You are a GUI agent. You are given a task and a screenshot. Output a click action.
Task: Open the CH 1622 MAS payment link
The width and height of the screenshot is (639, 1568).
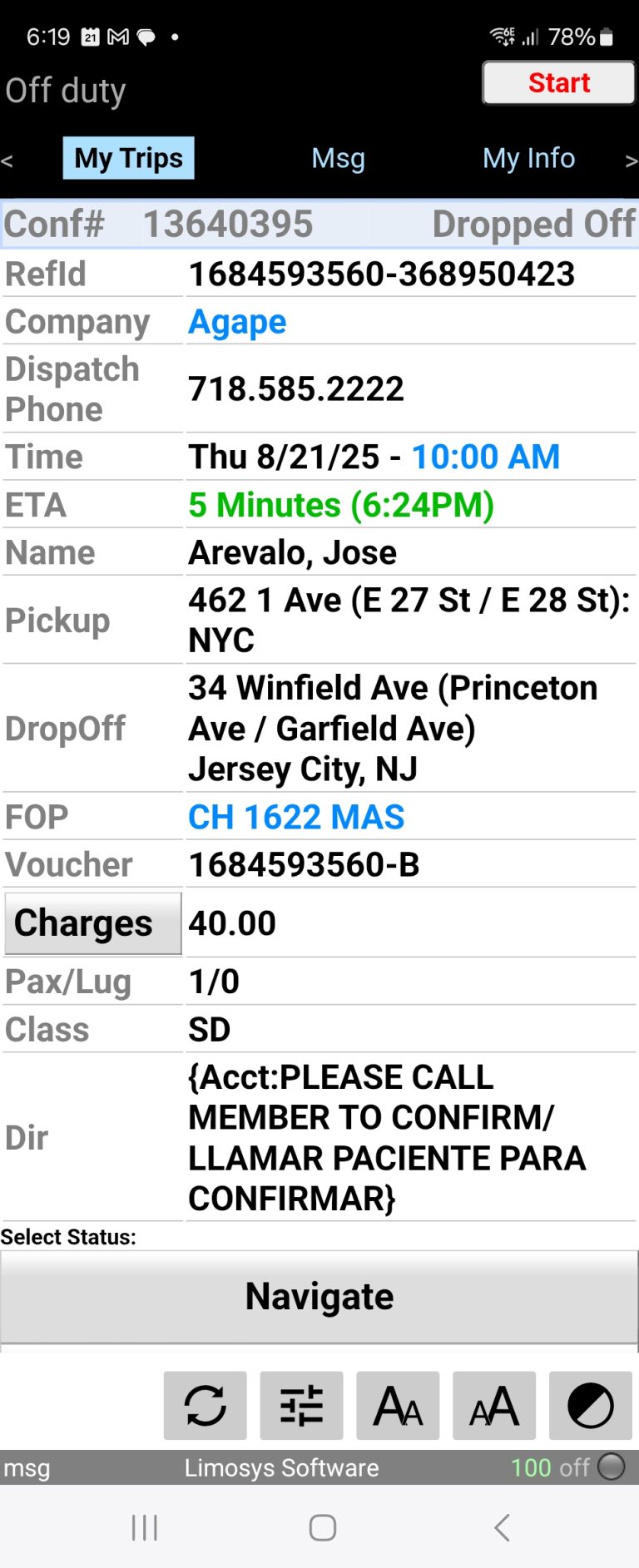coord(296,817)
